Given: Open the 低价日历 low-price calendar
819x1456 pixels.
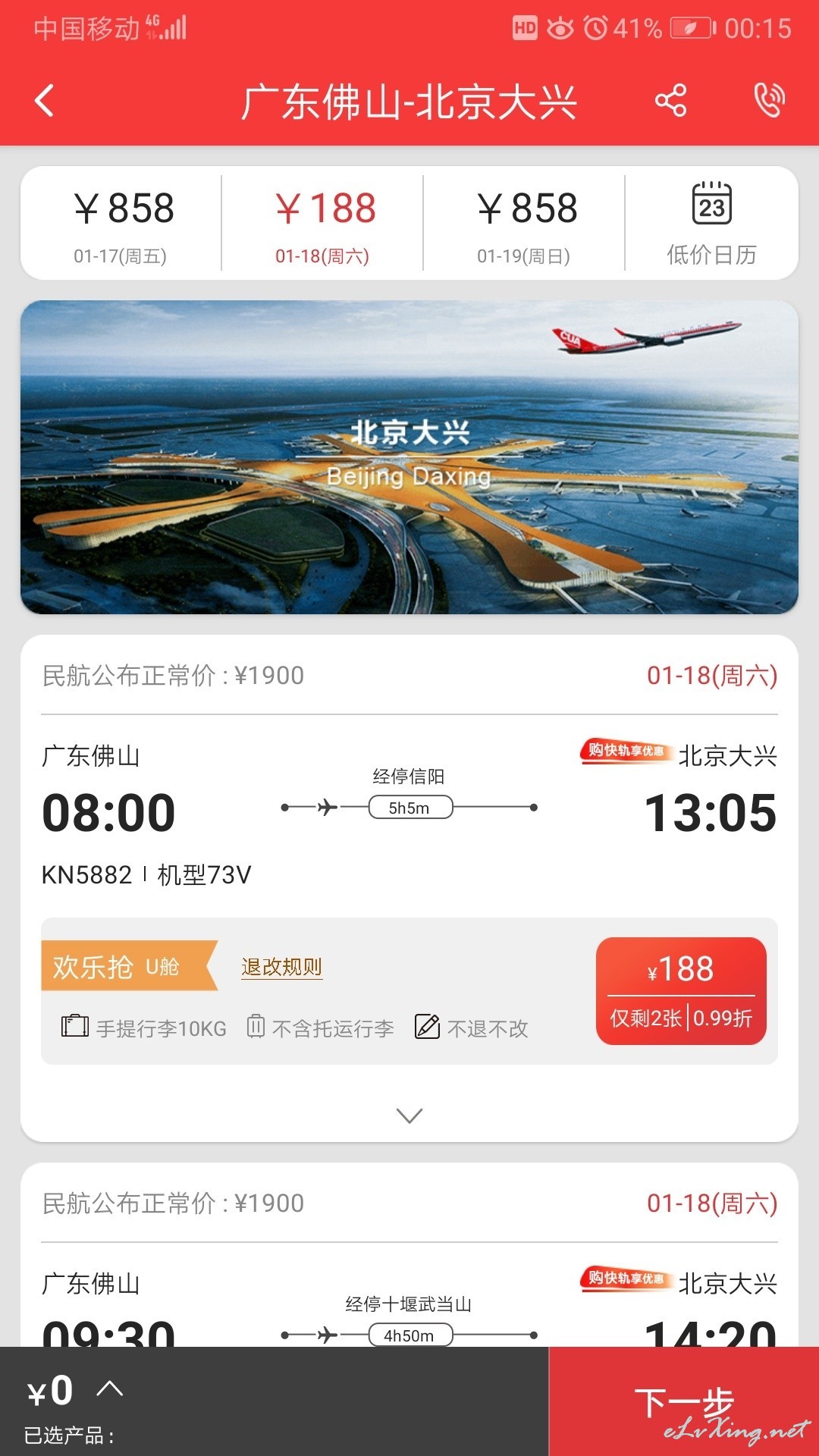Looking at the screenshot, I should (711, 224).
